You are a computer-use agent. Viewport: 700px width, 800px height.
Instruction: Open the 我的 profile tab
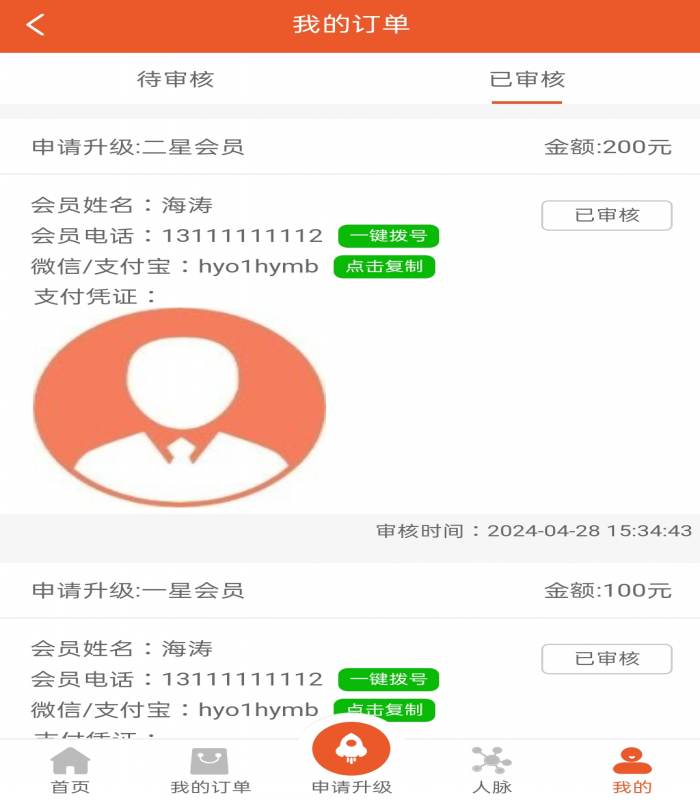click(632, 771)
